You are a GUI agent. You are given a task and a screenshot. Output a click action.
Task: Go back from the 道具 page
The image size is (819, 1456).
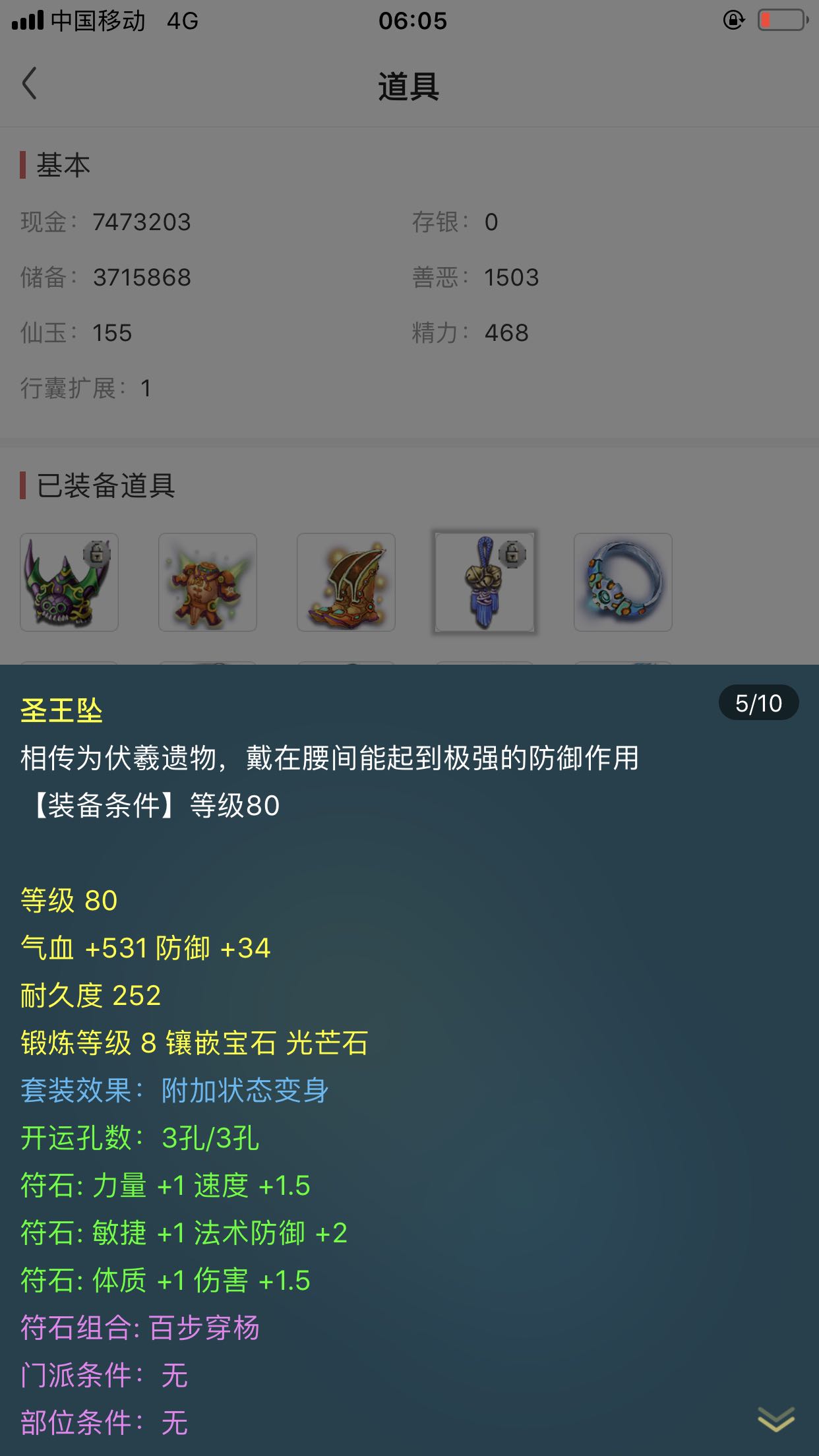click(x=30, y=84)
